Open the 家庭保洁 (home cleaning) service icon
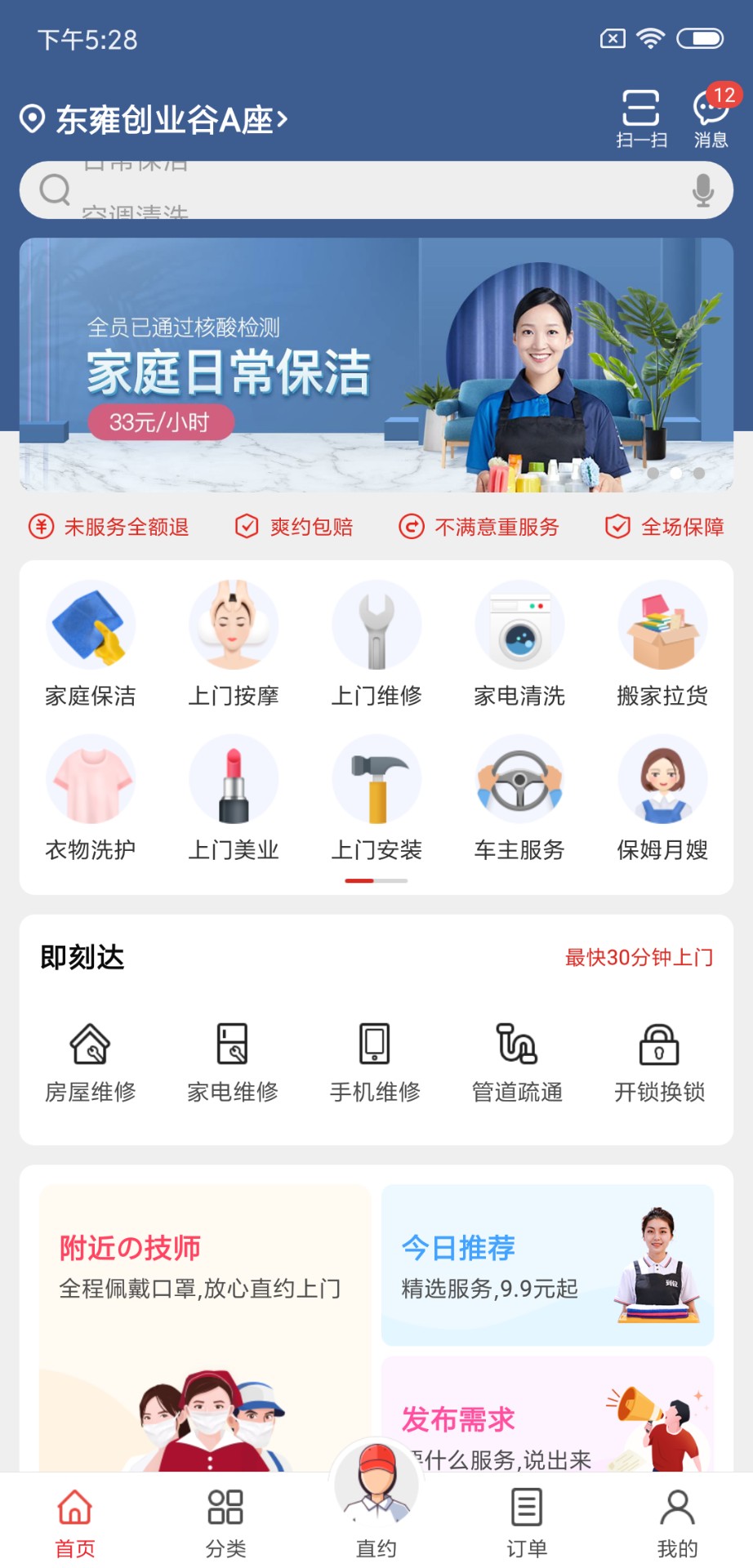The width and height of the screenshot is (753, 1568). (x=91, y=645)
